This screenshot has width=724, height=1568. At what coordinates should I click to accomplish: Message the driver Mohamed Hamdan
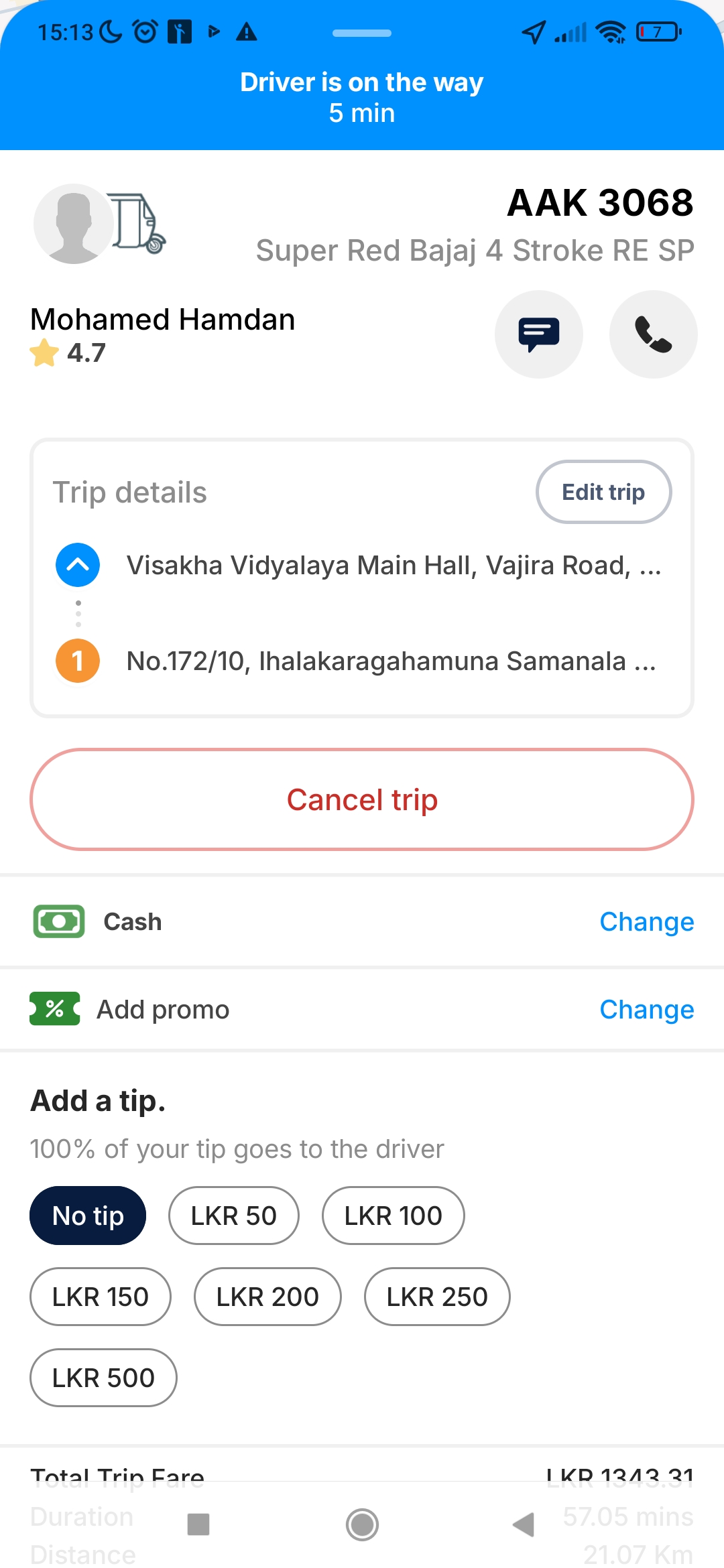[538, 334]
